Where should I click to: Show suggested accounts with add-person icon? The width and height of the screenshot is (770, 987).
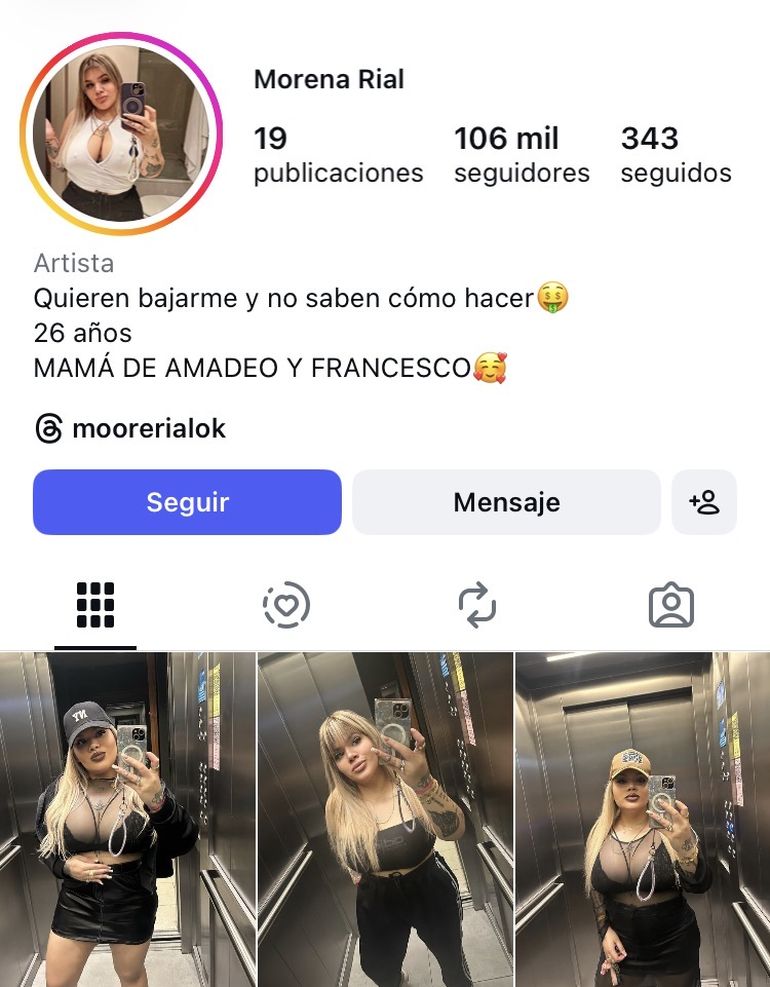[x=704, y=502]
